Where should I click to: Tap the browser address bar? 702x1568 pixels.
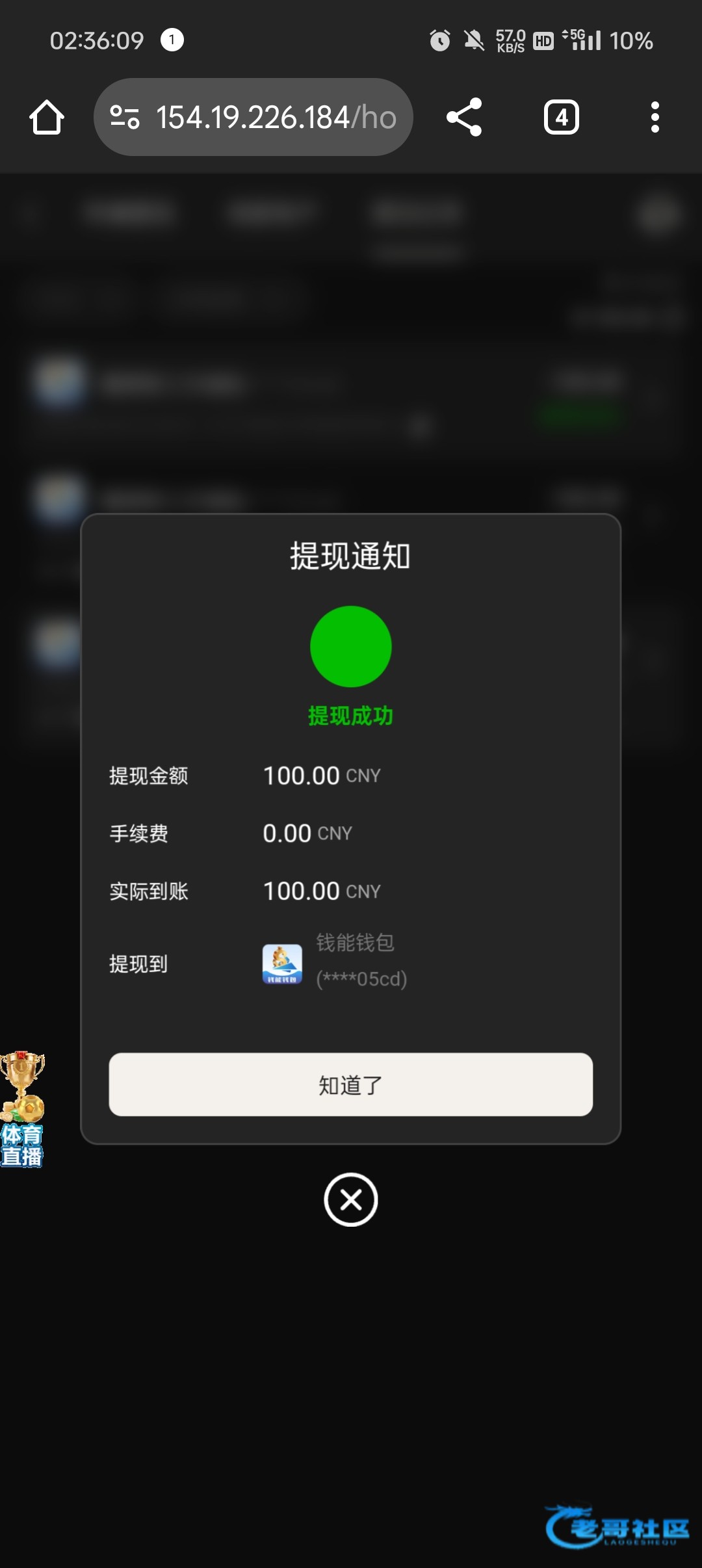tap(253, 117)
